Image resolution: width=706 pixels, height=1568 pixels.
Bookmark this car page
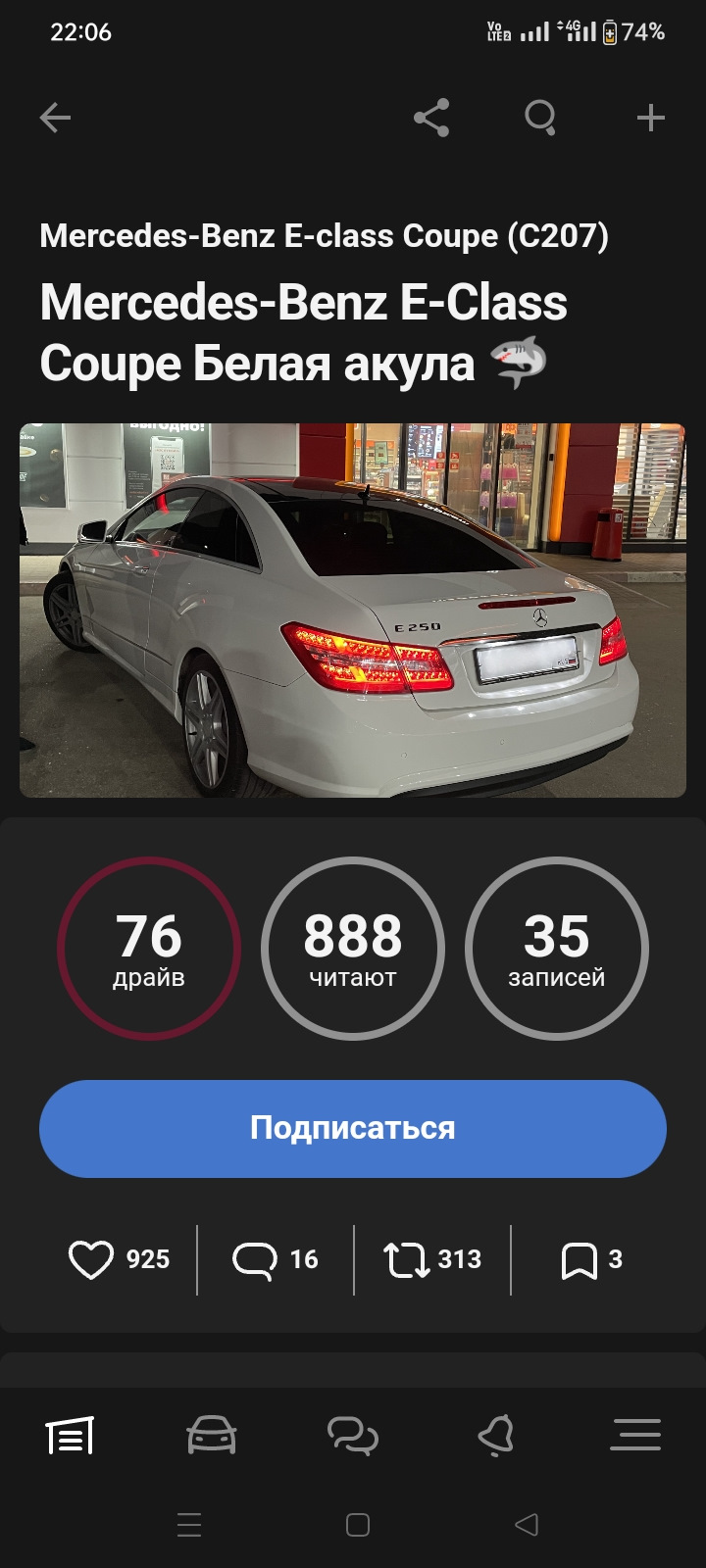pyautogui.click(x=591, y=1259)
